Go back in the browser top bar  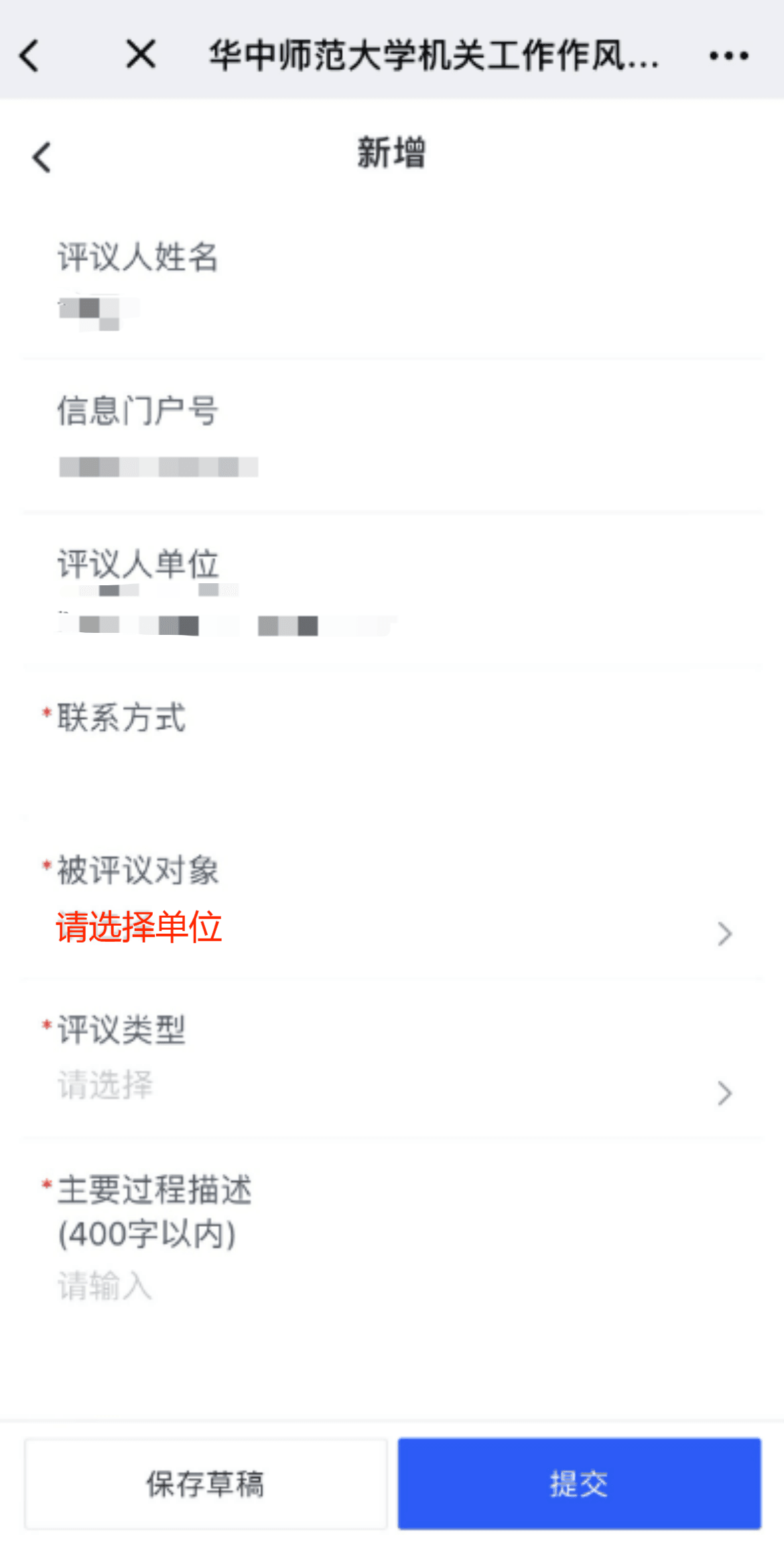coord(29,55)
